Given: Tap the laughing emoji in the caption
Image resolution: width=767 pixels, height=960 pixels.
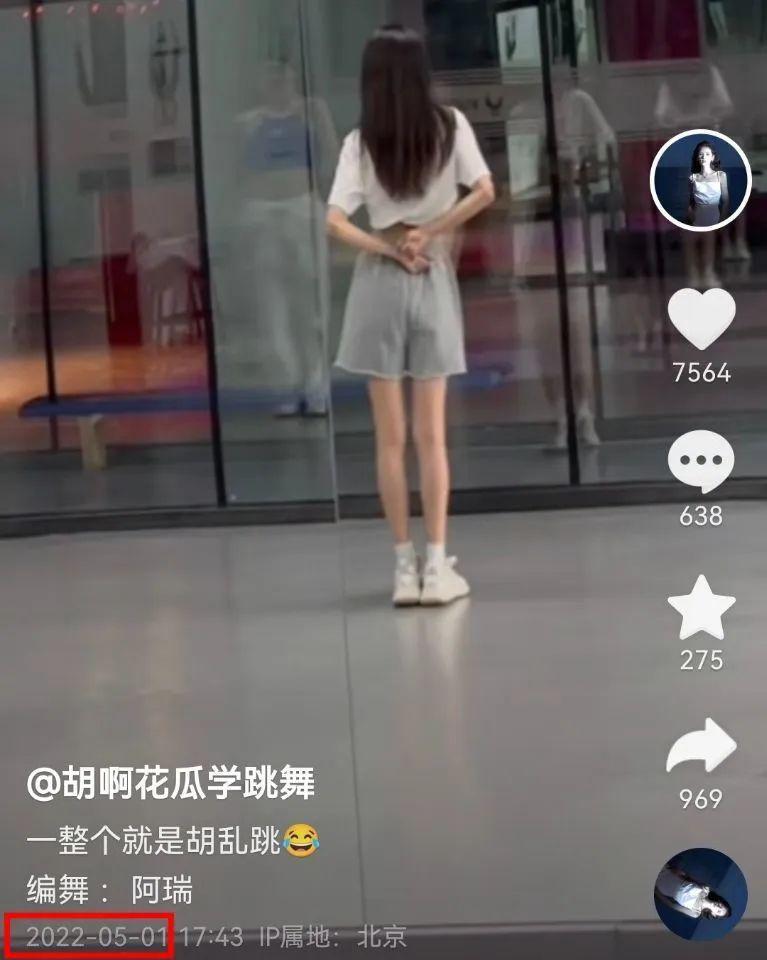Looking at the screenshot, I should pos(301,840).
